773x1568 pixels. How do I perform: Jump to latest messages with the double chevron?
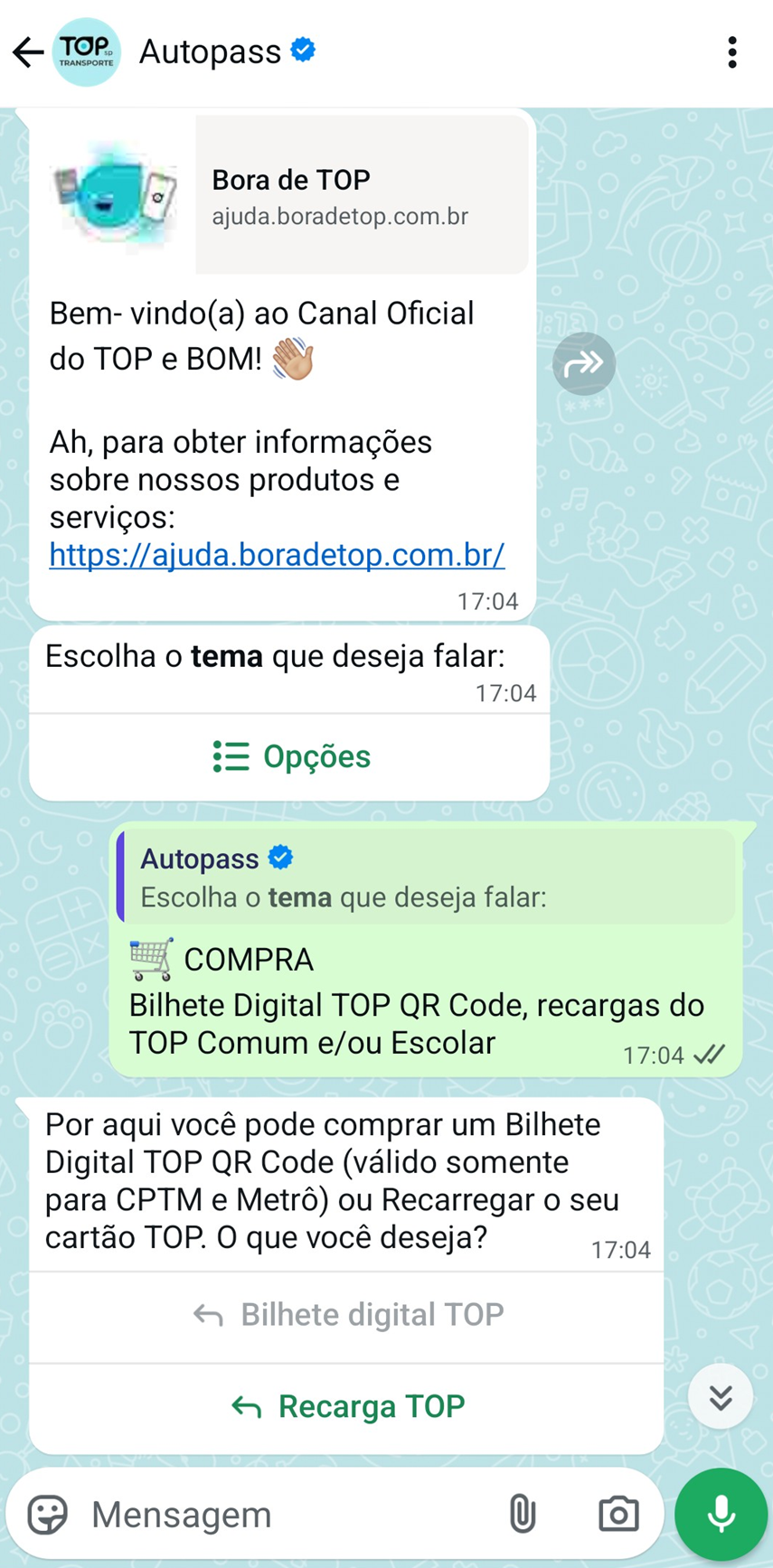(720, 1396)
